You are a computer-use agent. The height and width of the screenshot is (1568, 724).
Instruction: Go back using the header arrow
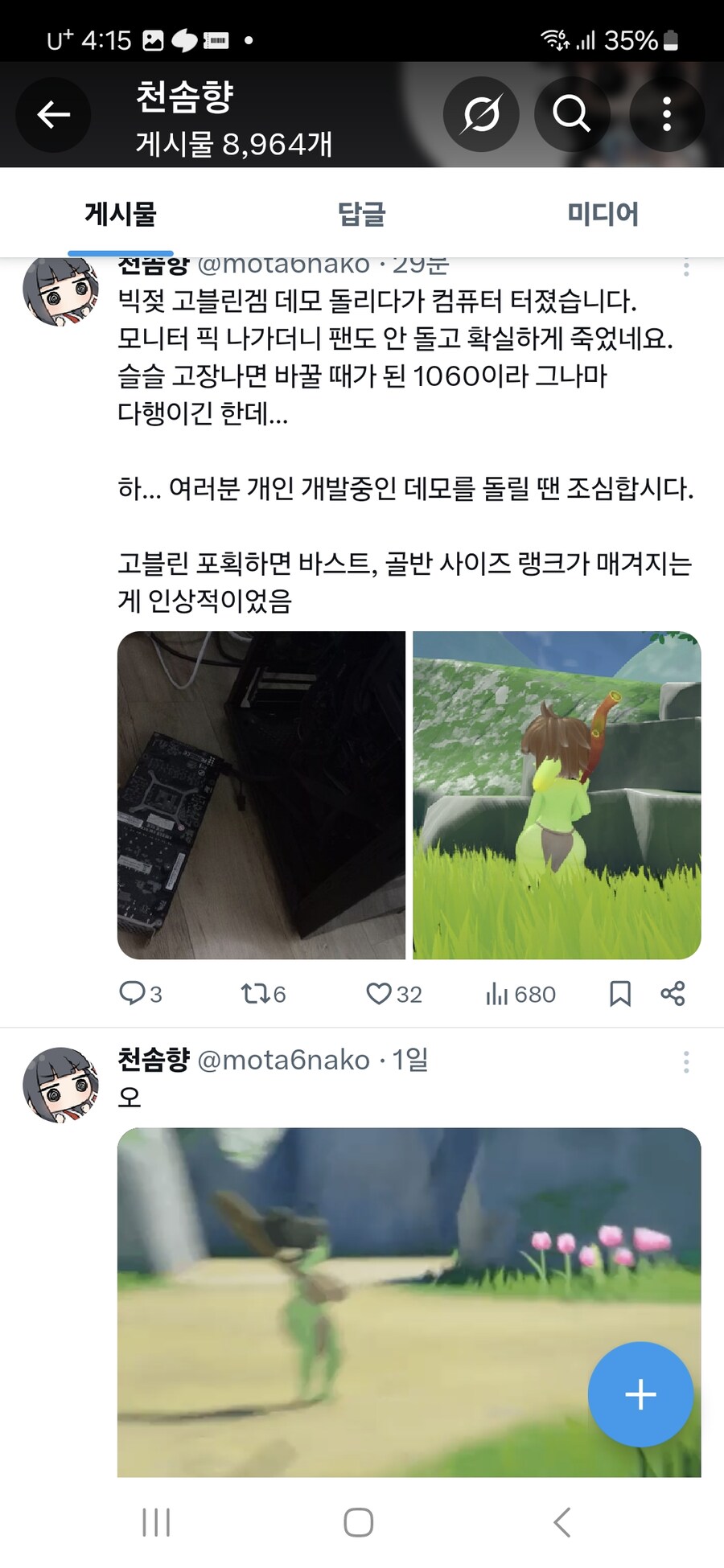tap(53, 114)
